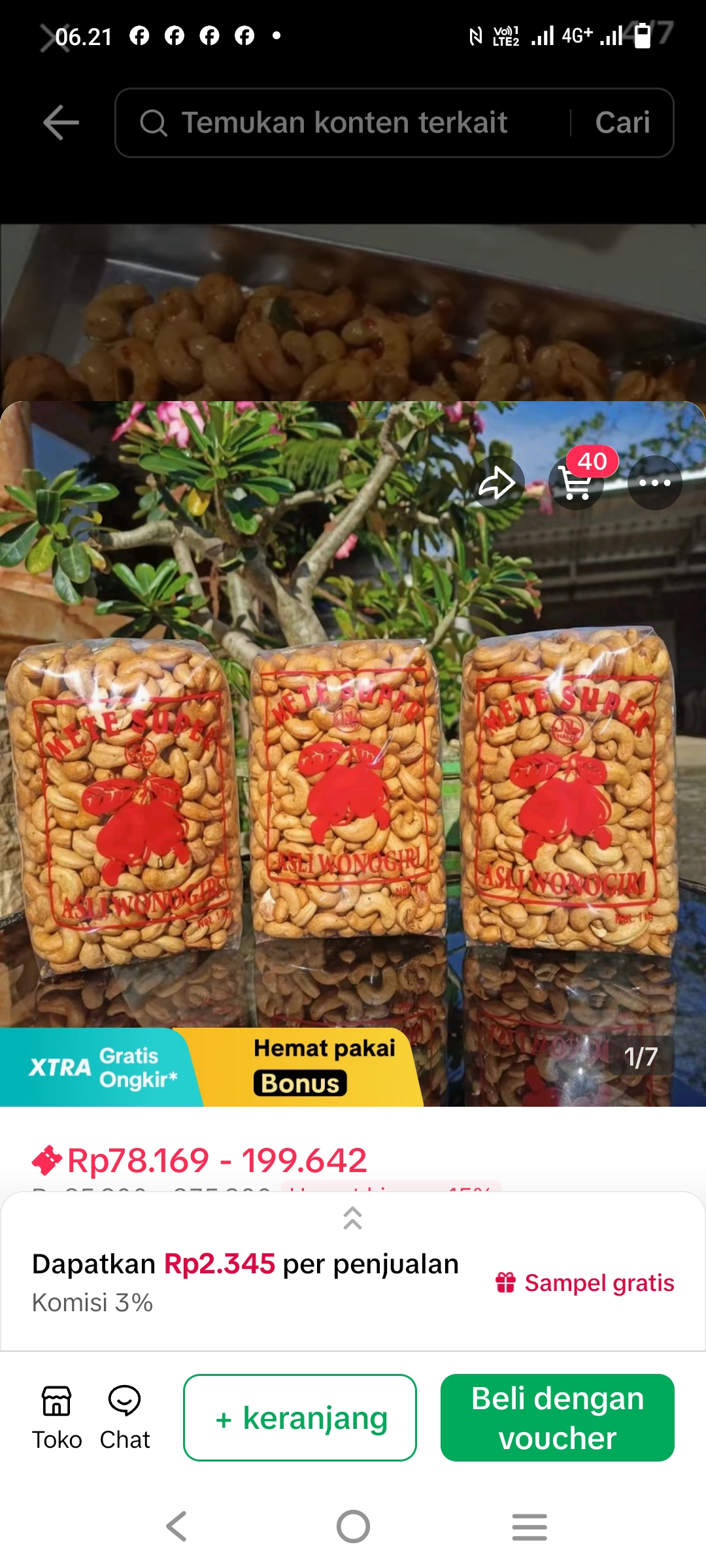Viewport: 706px width, 1568px height.
Task: Expand the commission panel with the chevron
Action: 353,1218
